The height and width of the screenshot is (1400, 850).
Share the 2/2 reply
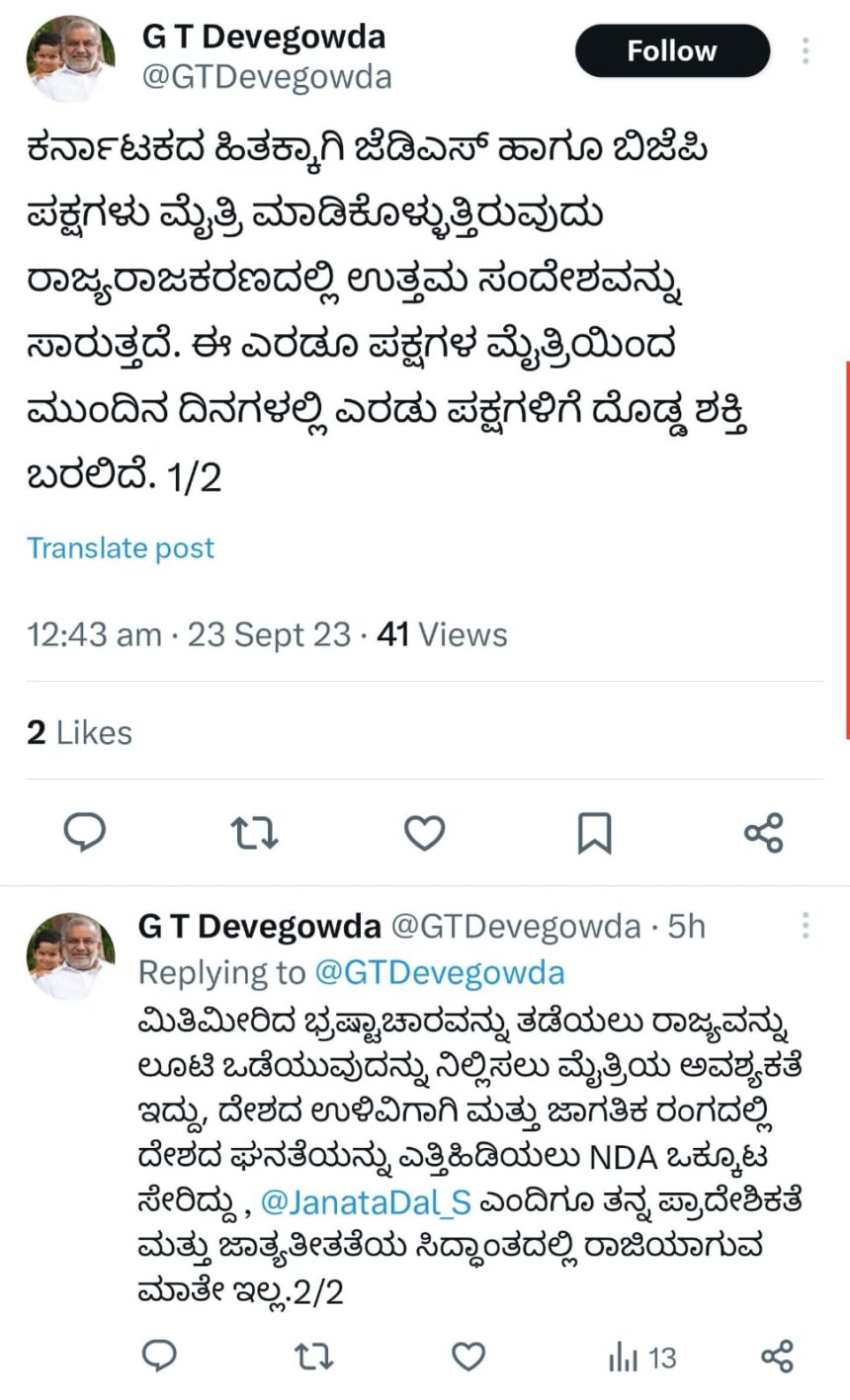point(776,1357)
